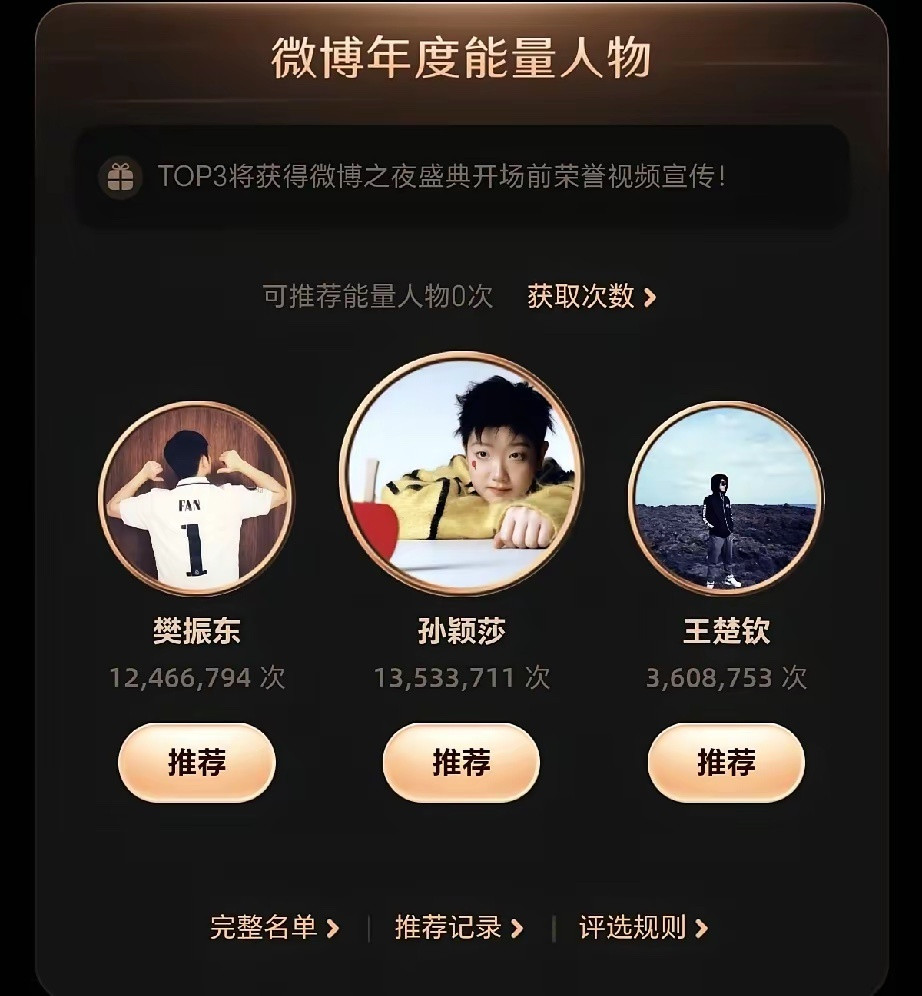Viewport: 922px width, 996px height.
Task: Click the arrow after 完整名单
Action: (335, 928)
